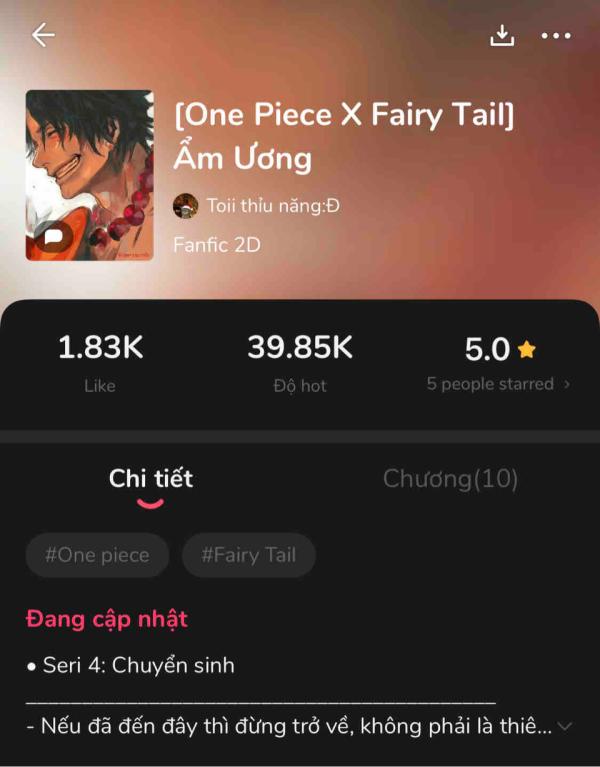The width and height of the screenshot is (600, 767).
Task: Browse the #Fairy Tail tag
Action: pyautogui.click(x=248, y=556)
